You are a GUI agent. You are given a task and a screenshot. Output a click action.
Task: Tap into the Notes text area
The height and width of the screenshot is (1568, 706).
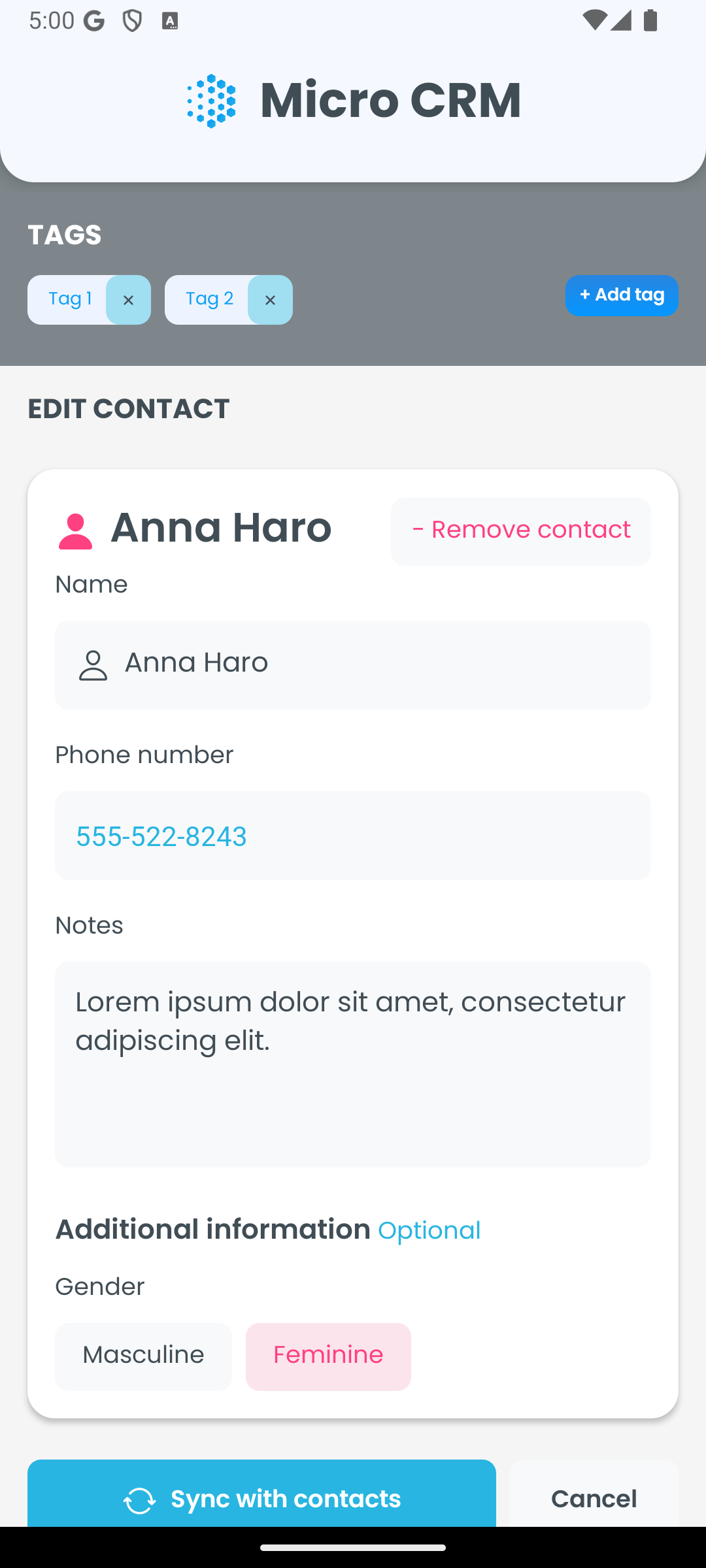353,1064
